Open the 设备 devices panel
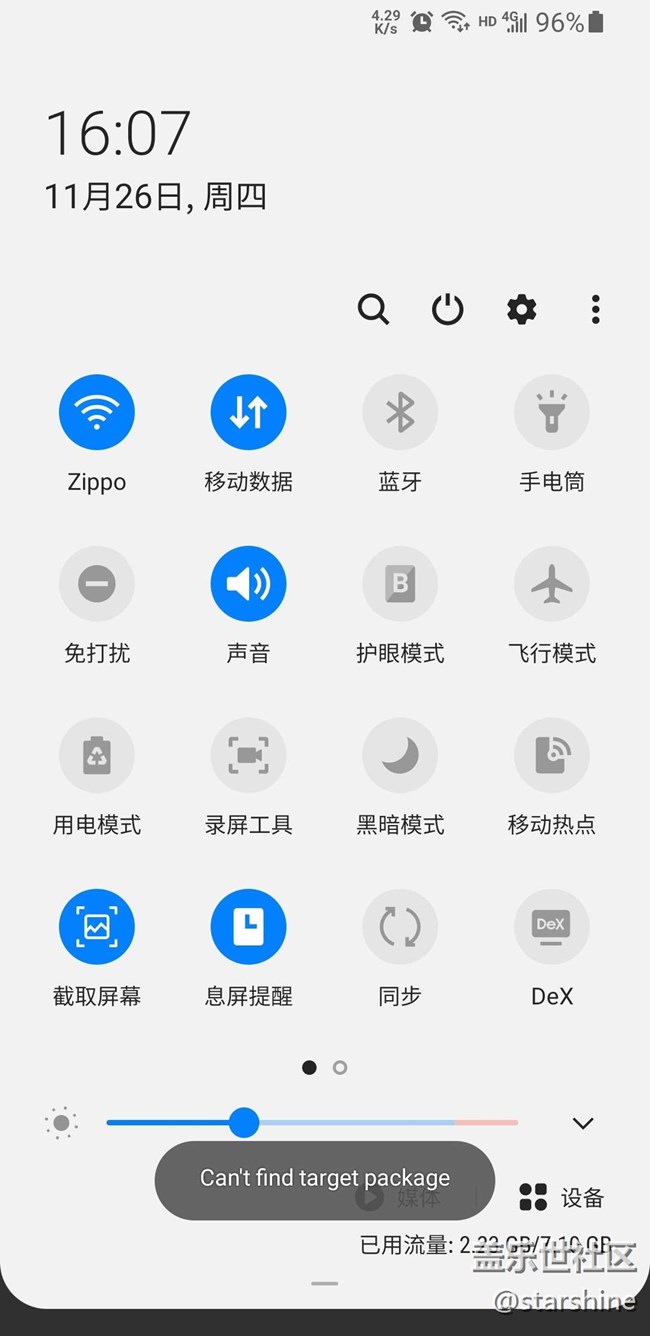The image size is (650, 1336). (x=562, y=1197)
